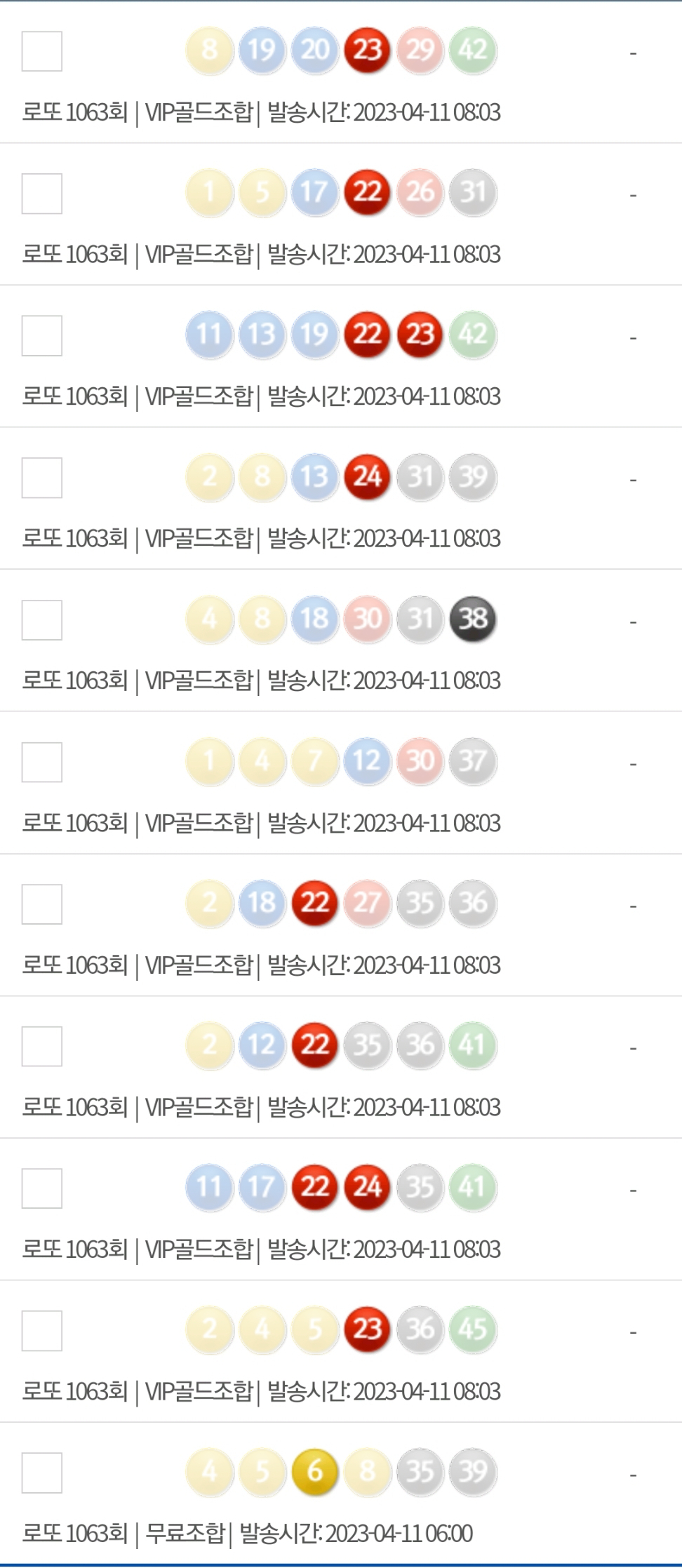Mark the 2 4 5 23 36 45 combination
682x1568 pixels.
(x=42, y=1330)
